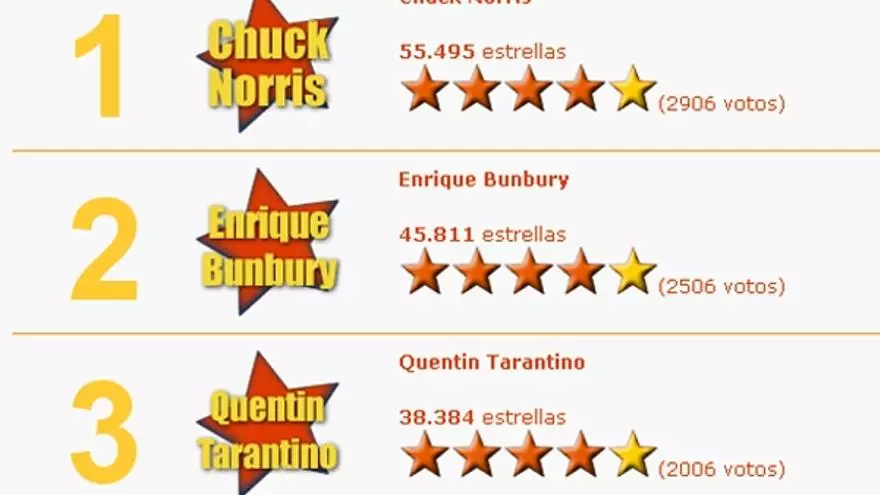
Task: Open the Enrique Bunbury name link
Action: [x=483, y=181]
